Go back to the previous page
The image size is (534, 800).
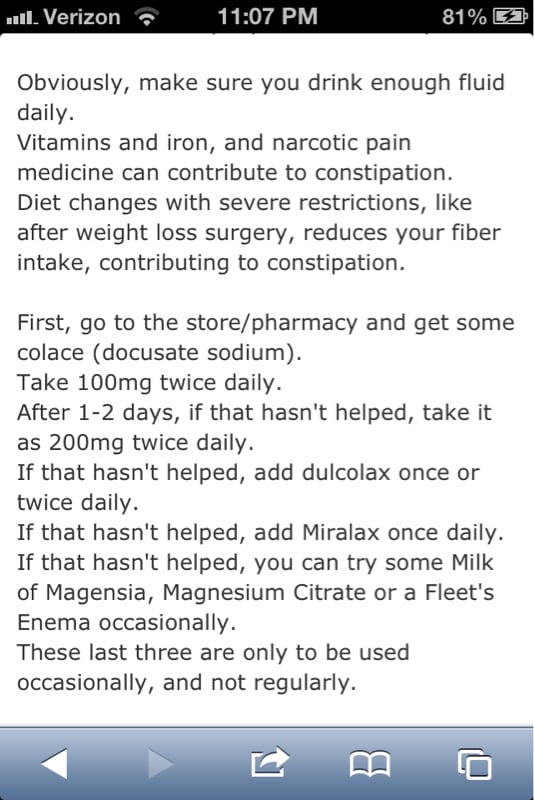tap(55, 763)
